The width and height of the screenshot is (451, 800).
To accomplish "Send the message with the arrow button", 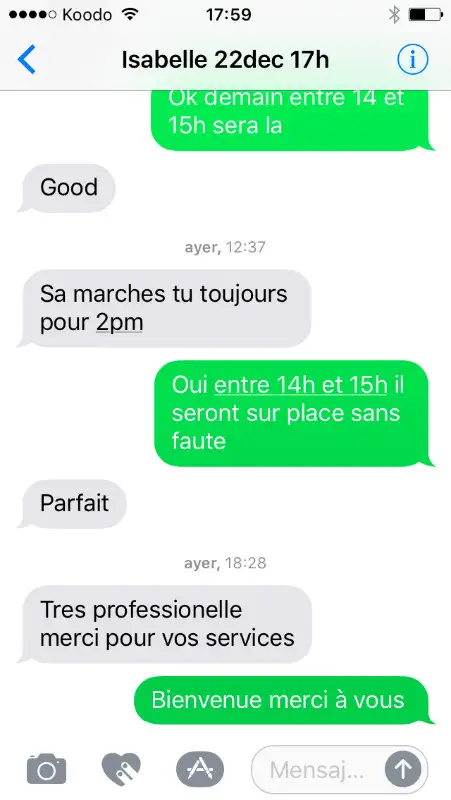I will pyautogui.click(x=403, y=769).
